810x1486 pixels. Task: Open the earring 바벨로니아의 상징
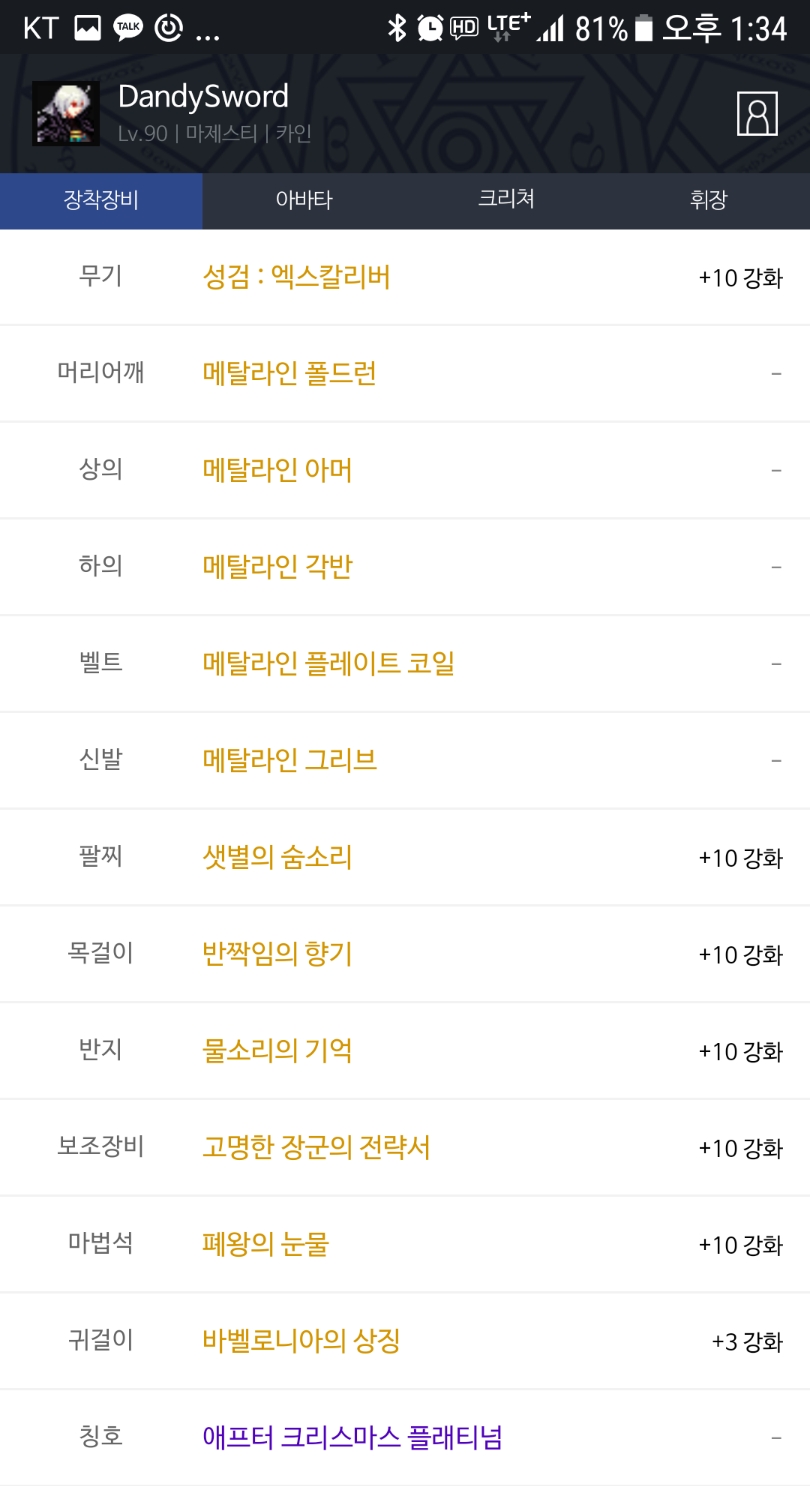click(301, 1340)
